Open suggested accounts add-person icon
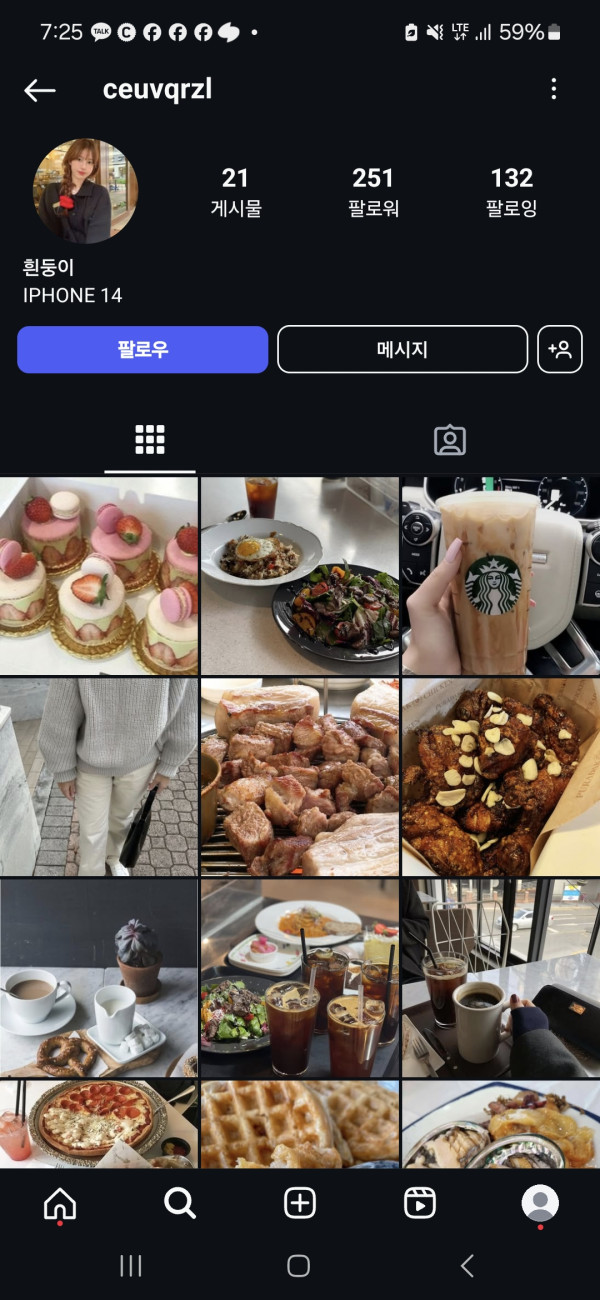Image resolution: width=600 pixels, height=1300 pixels. click(559, 349)
